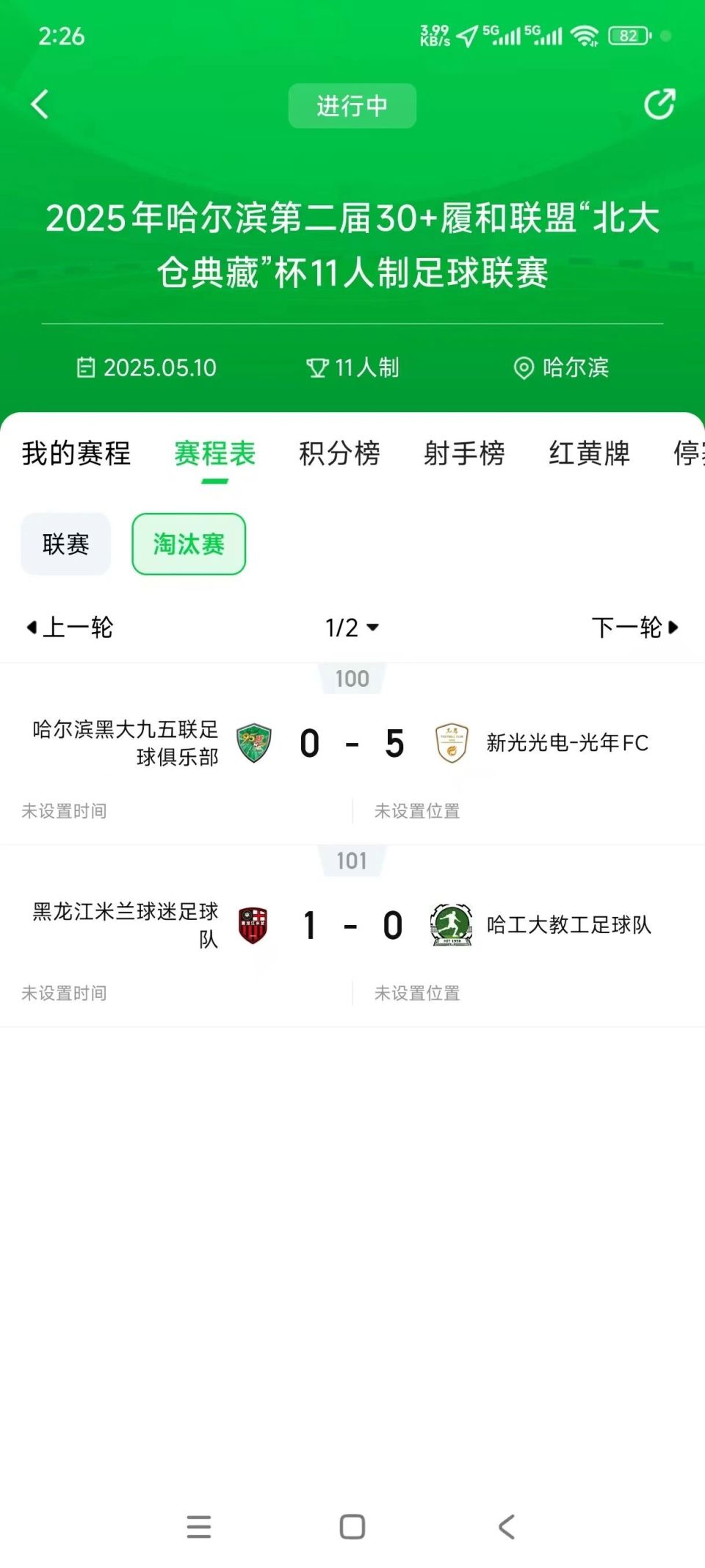The width and height of the screenshot is (705, 1568).
Task: Open the round selector showing 1/2
Action: click(352, 627)
